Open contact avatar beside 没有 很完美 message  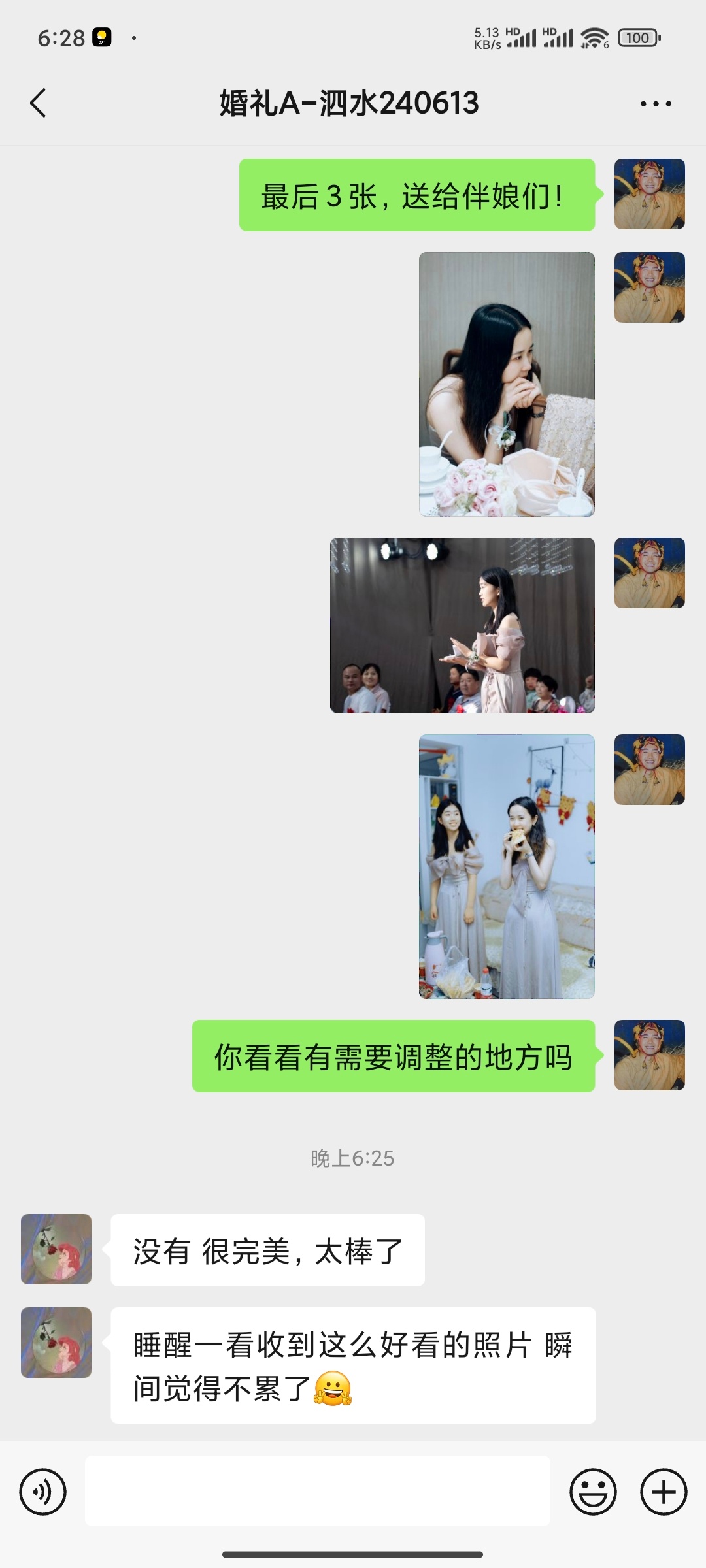click(x=56, y=1249)
